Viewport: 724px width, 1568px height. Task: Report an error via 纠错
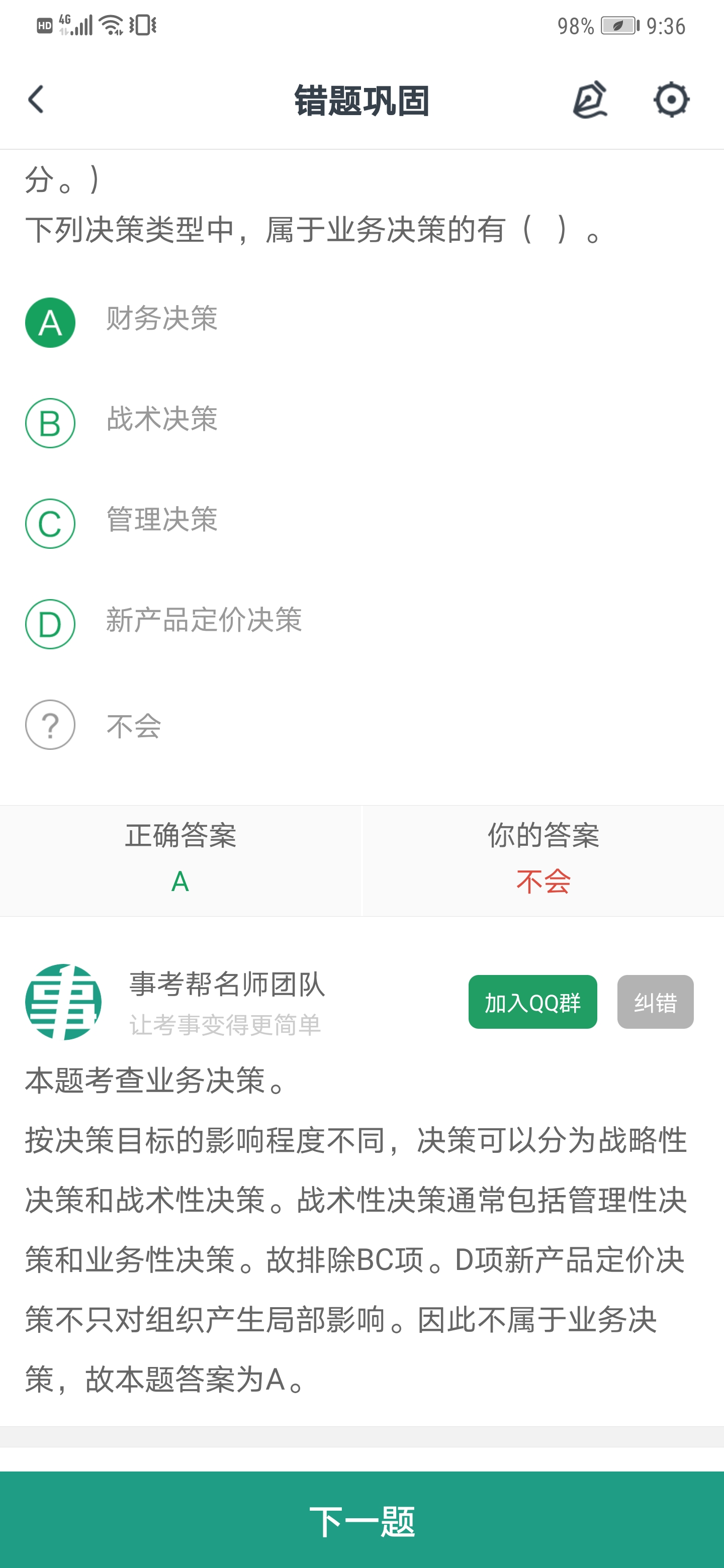pyautogui.click(x=655, y=1002)
